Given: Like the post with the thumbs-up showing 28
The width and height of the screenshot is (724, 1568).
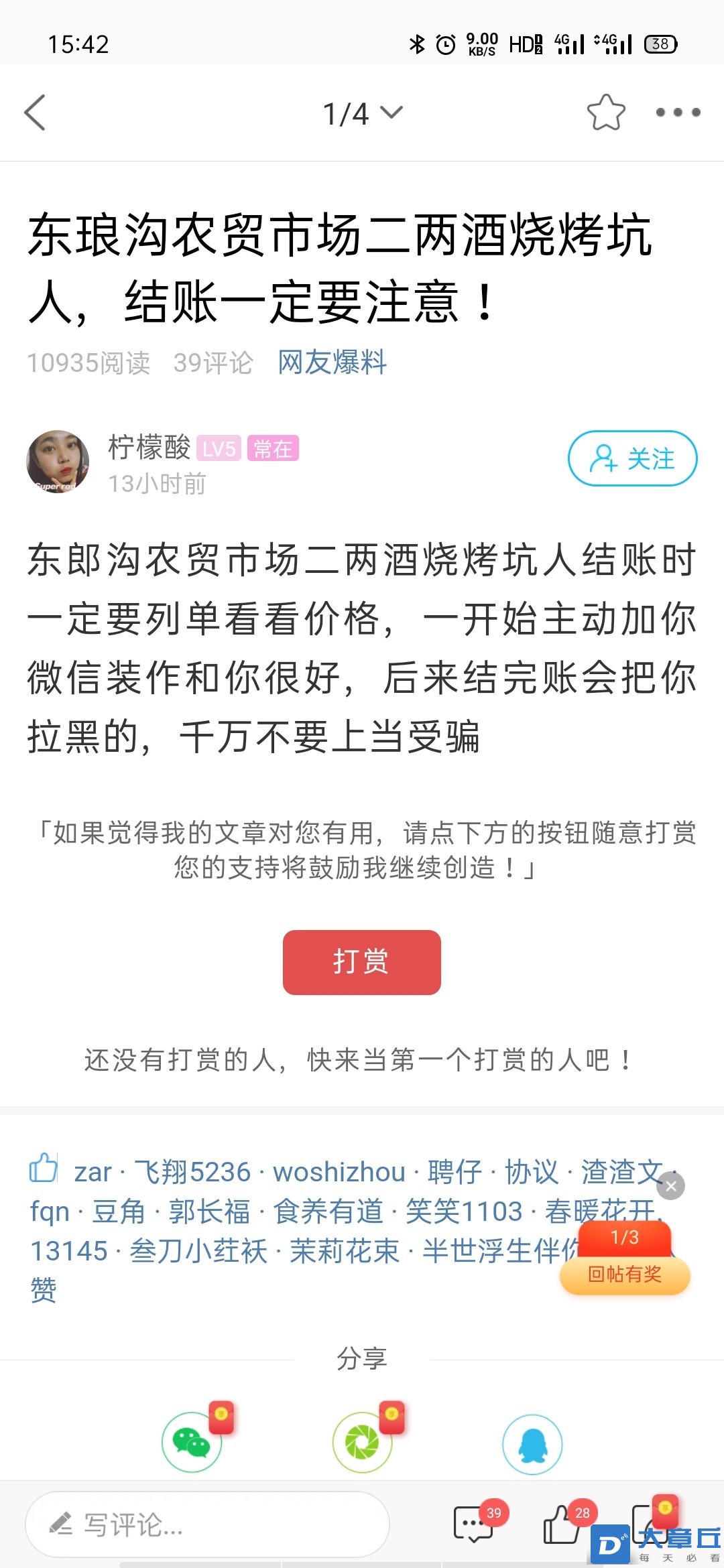Looking at the screenshot, I should click(562, 1524).
